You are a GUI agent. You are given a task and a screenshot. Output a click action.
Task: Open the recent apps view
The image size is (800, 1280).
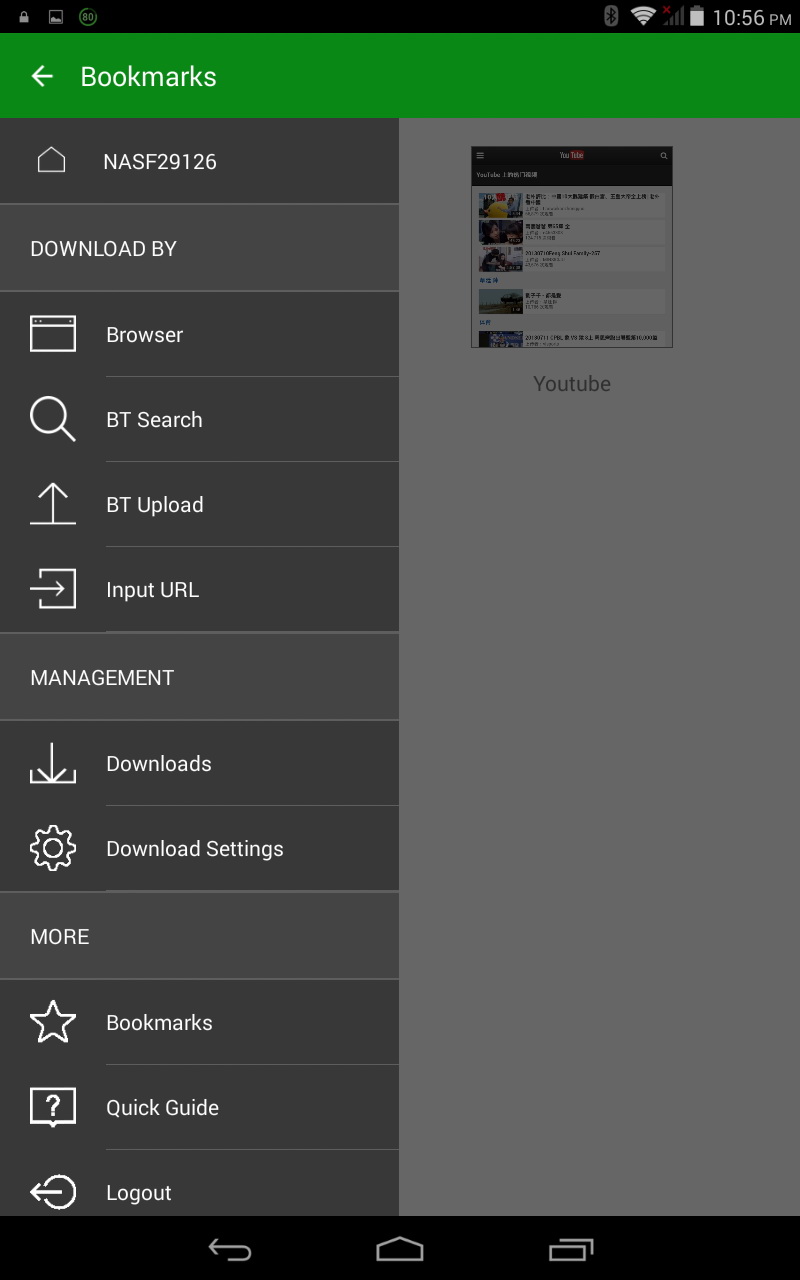pyautogui.click(x=571, y=1249)
